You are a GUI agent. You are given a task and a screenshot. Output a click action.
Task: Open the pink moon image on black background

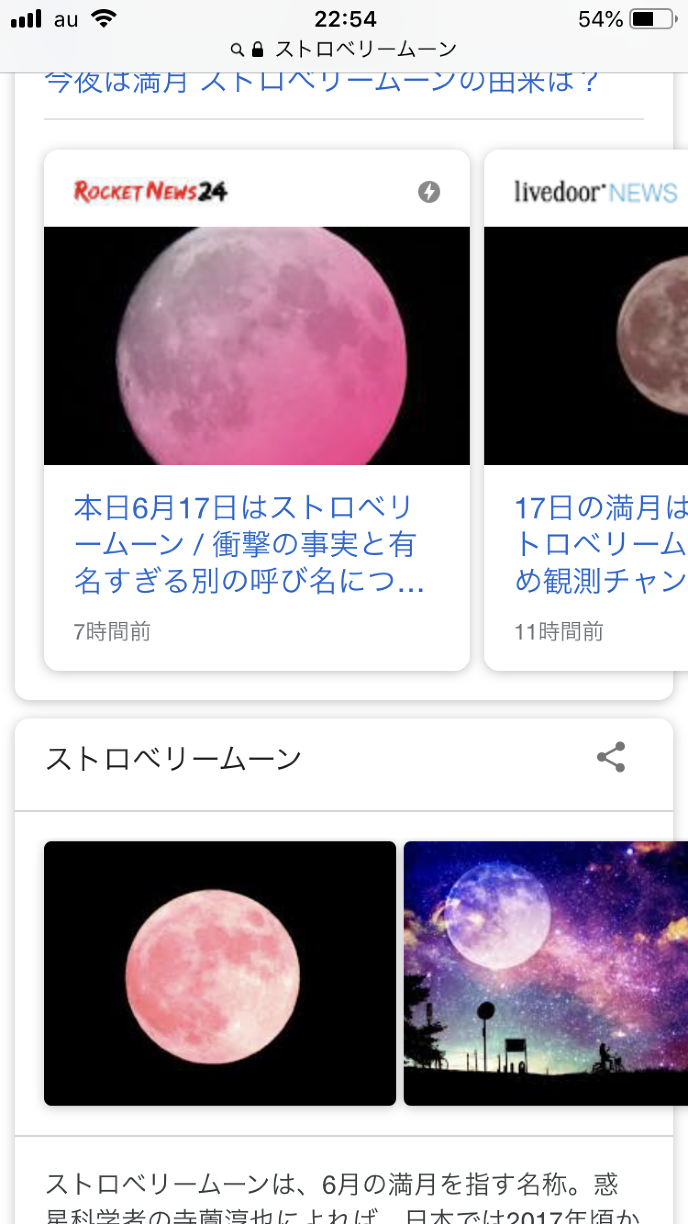click(x=220, y=972)
